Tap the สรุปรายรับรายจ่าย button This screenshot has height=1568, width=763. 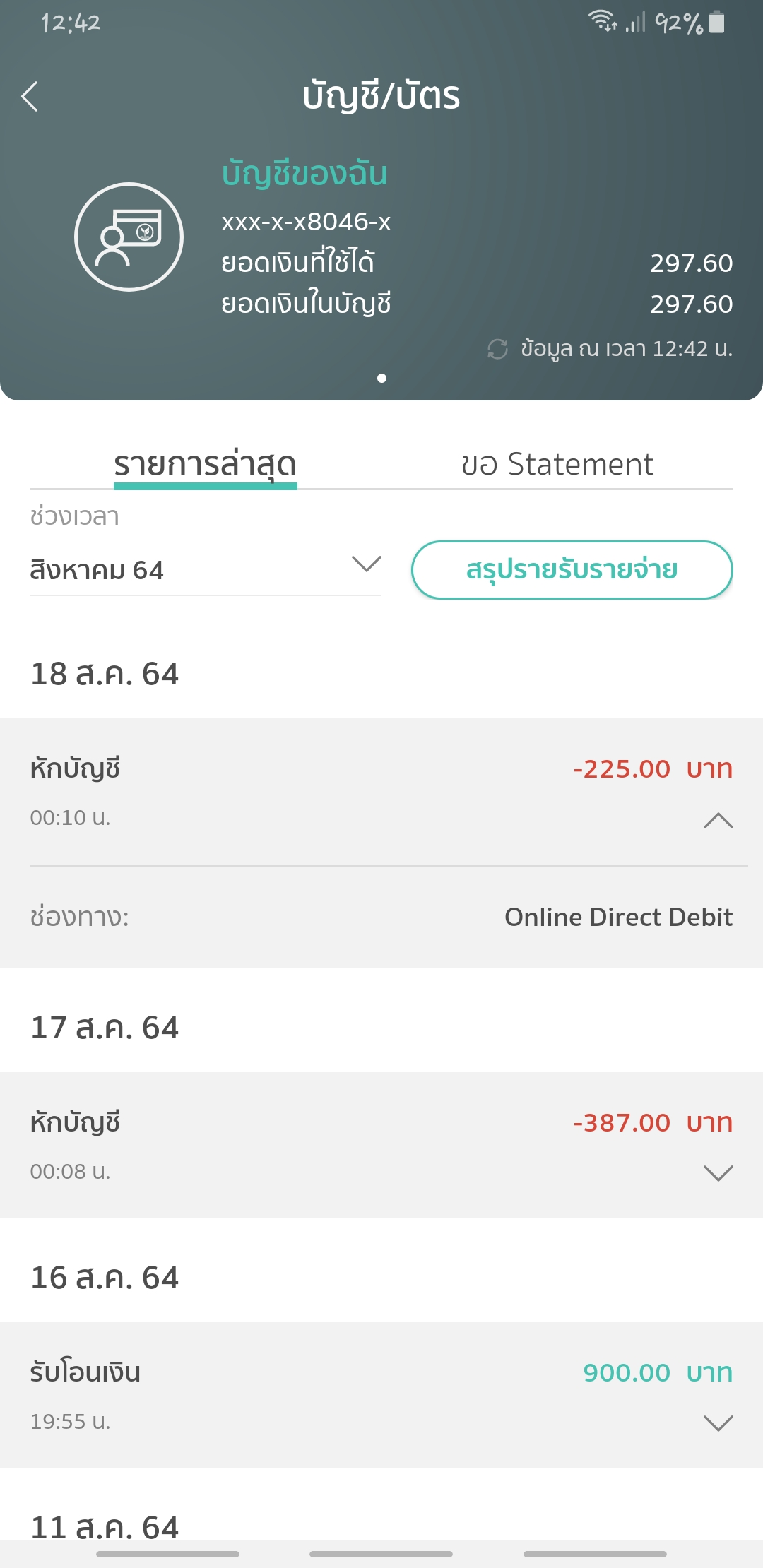[572, 569]
